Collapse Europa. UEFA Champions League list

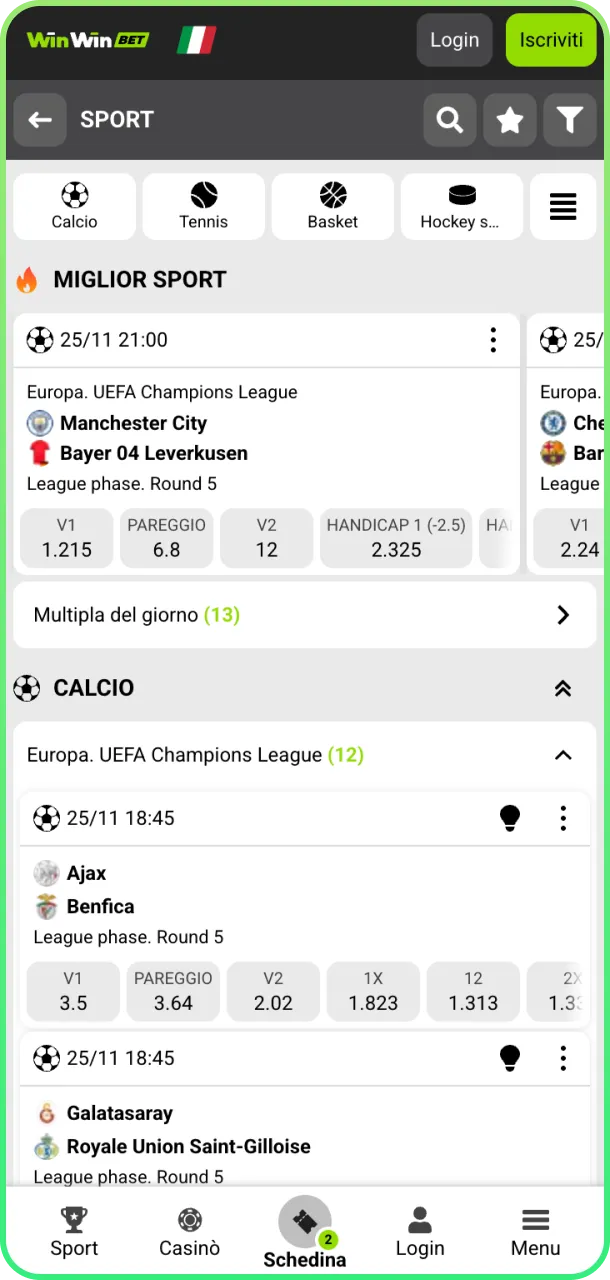pos(563,755)
